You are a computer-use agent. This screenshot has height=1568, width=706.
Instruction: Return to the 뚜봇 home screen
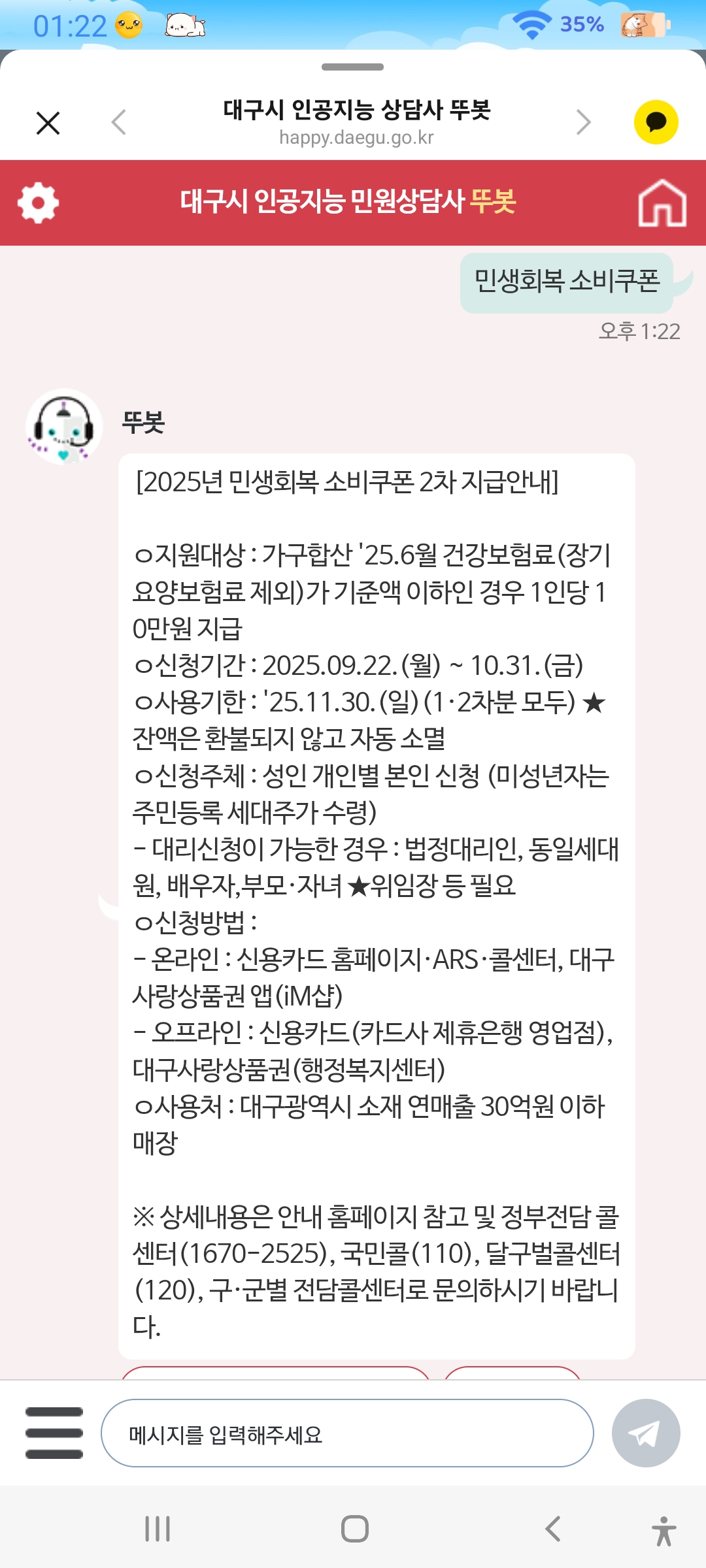click(x=662, y=203)
